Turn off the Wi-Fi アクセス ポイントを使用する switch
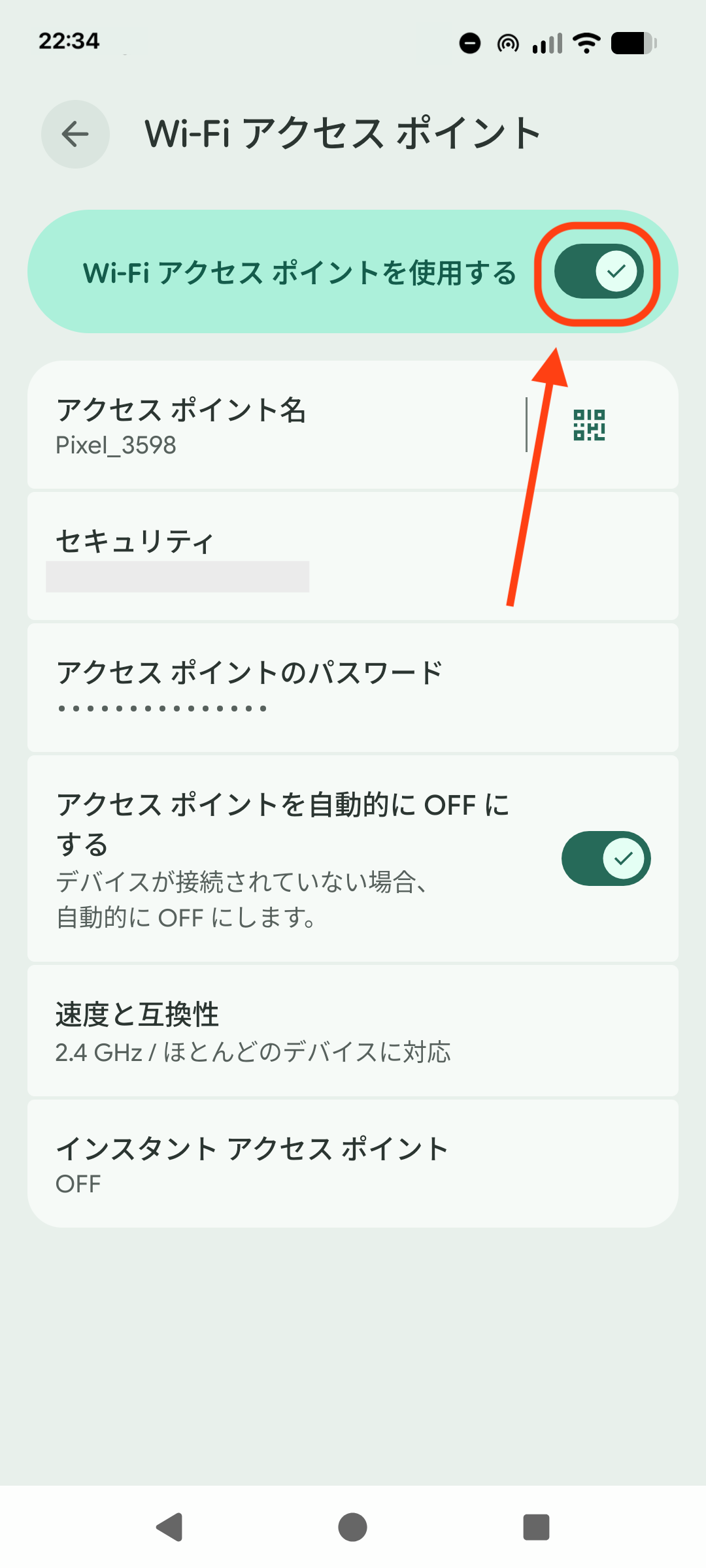The height and width of the screenshot is (1568, 706). [599, 272]
